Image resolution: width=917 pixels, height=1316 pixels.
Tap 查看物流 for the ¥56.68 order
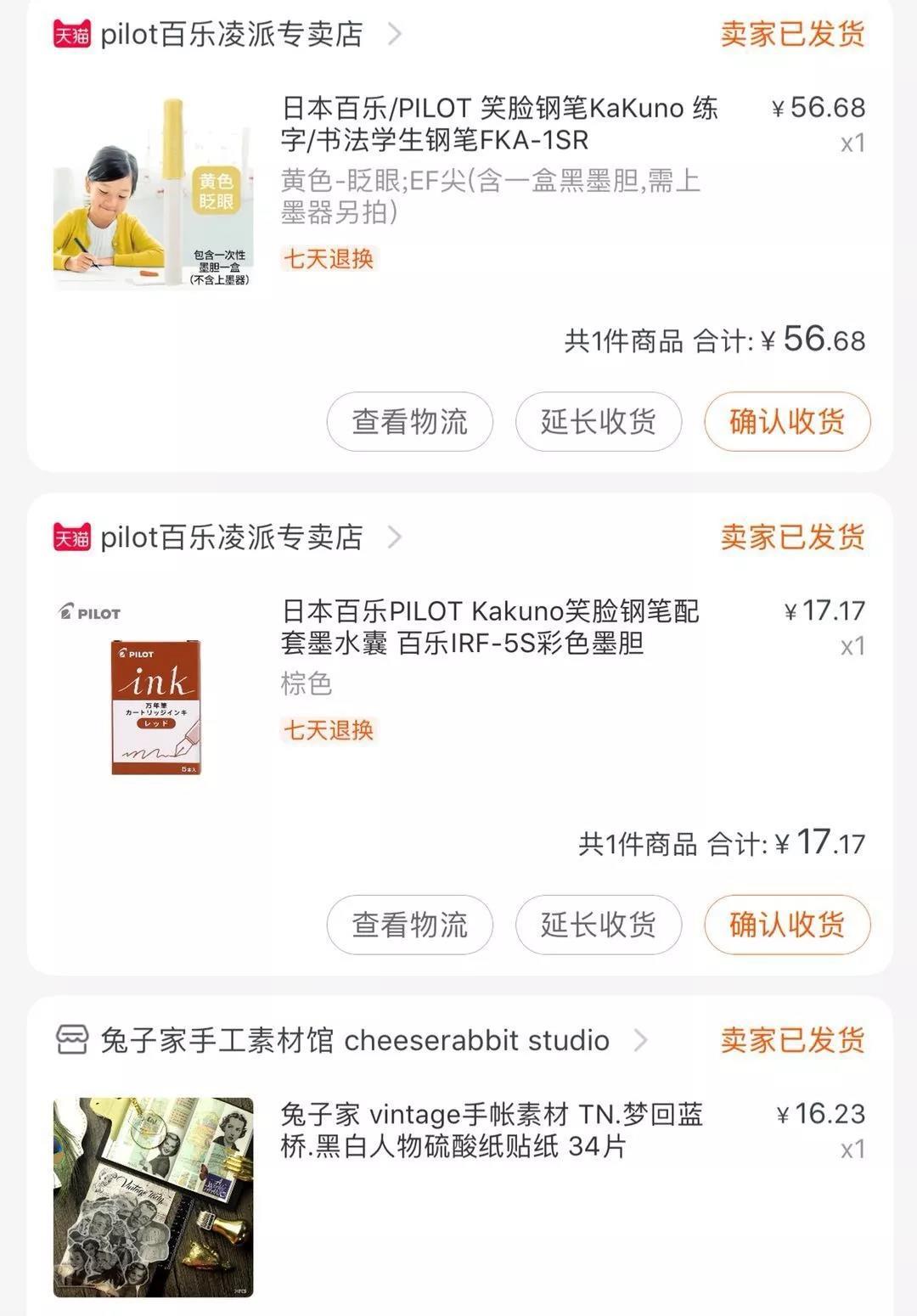pyautogui.click(x=409, y=421)
